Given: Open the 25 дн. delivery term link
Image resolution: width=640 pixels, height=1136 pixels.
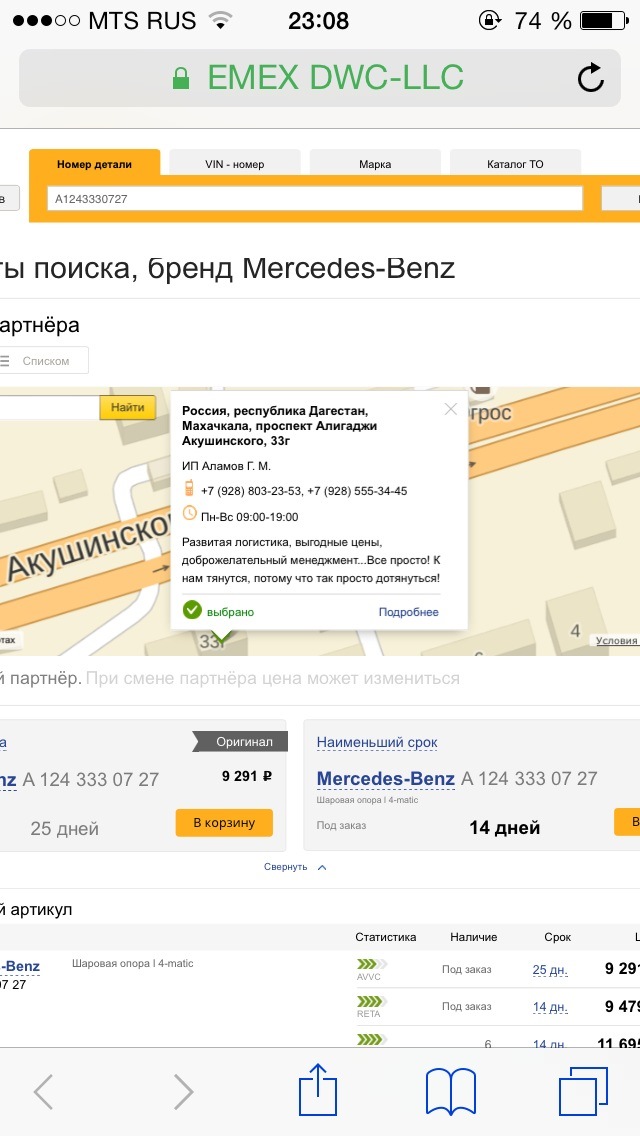Looking at the screenshot, I should coord(549,969).
